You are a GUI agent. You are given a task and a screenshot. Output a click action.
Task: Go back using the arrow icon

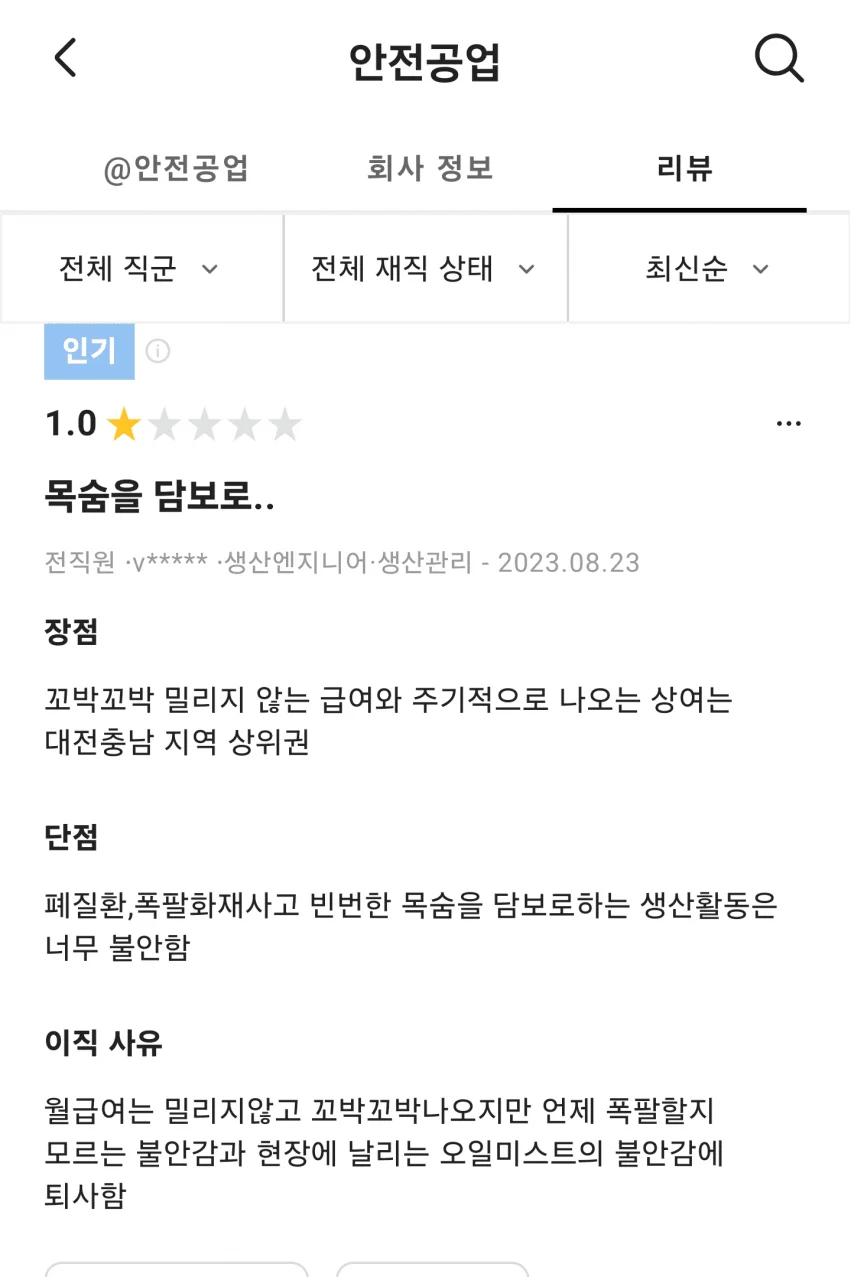[65, 58]
